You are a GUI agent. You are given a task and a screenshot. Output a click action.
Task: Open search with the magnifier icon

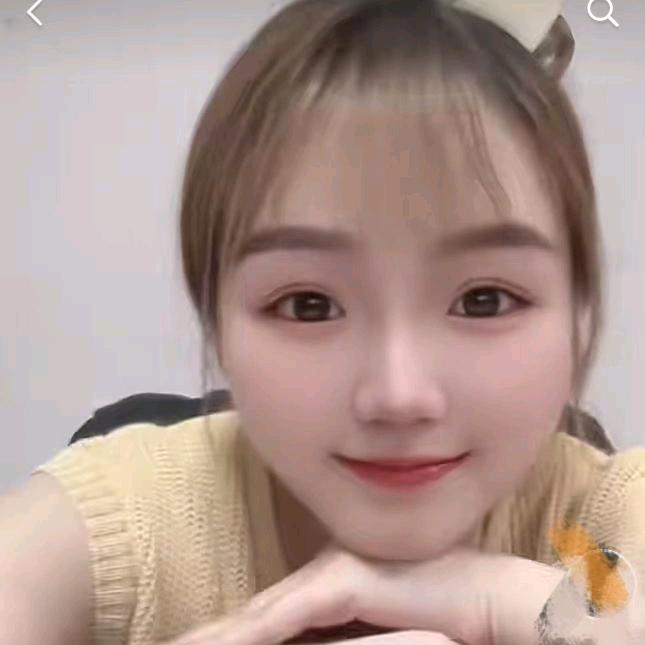coord(602,12)
